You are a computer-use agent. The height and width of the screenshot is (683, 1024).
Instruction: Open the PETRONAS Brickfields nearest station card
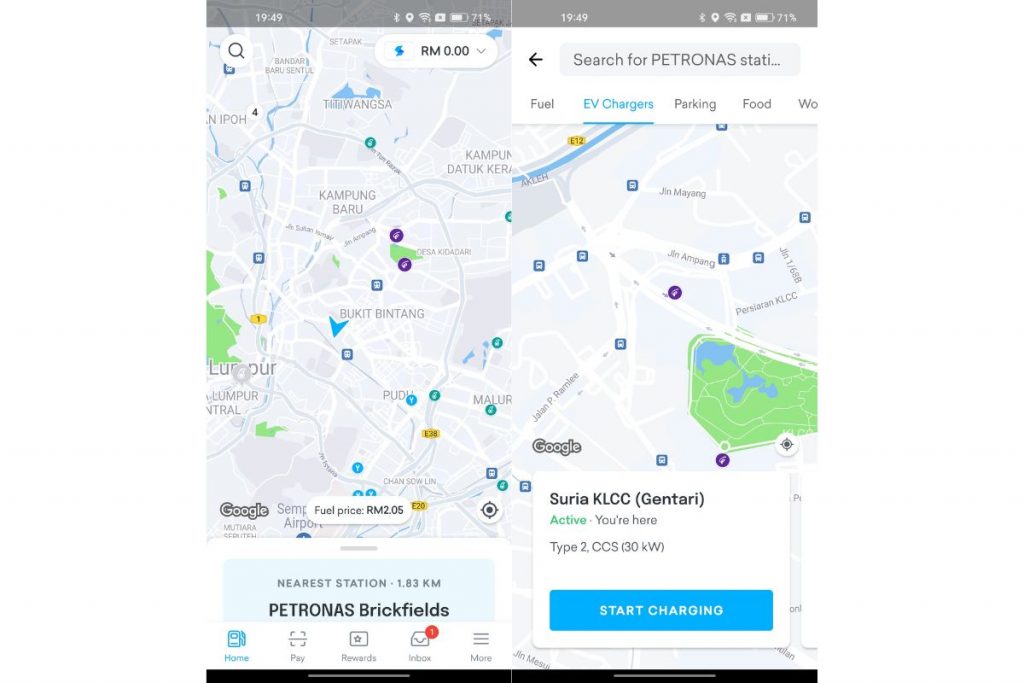pyautogui.click(x=358, y=598)
